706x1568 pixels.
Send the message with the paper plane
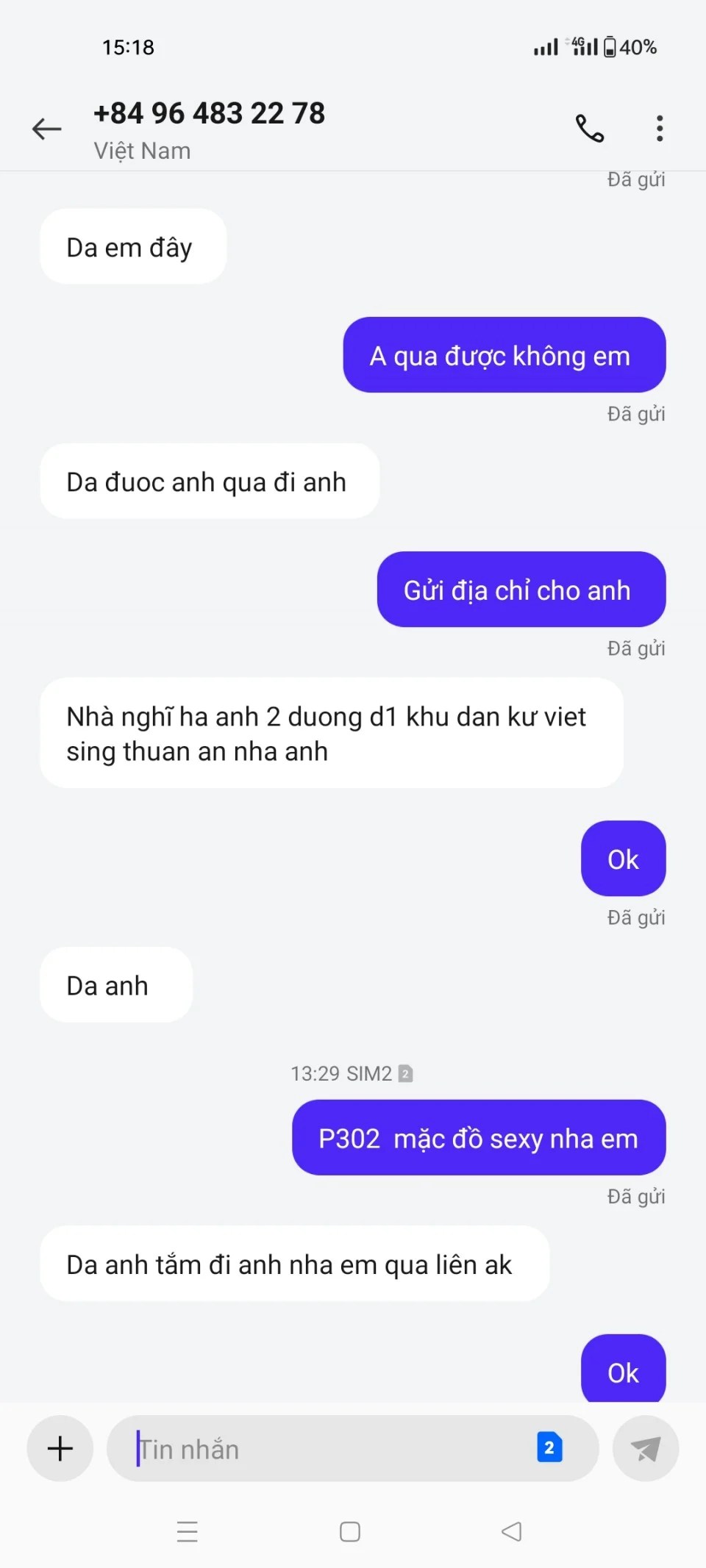[x=646, y=1448]
